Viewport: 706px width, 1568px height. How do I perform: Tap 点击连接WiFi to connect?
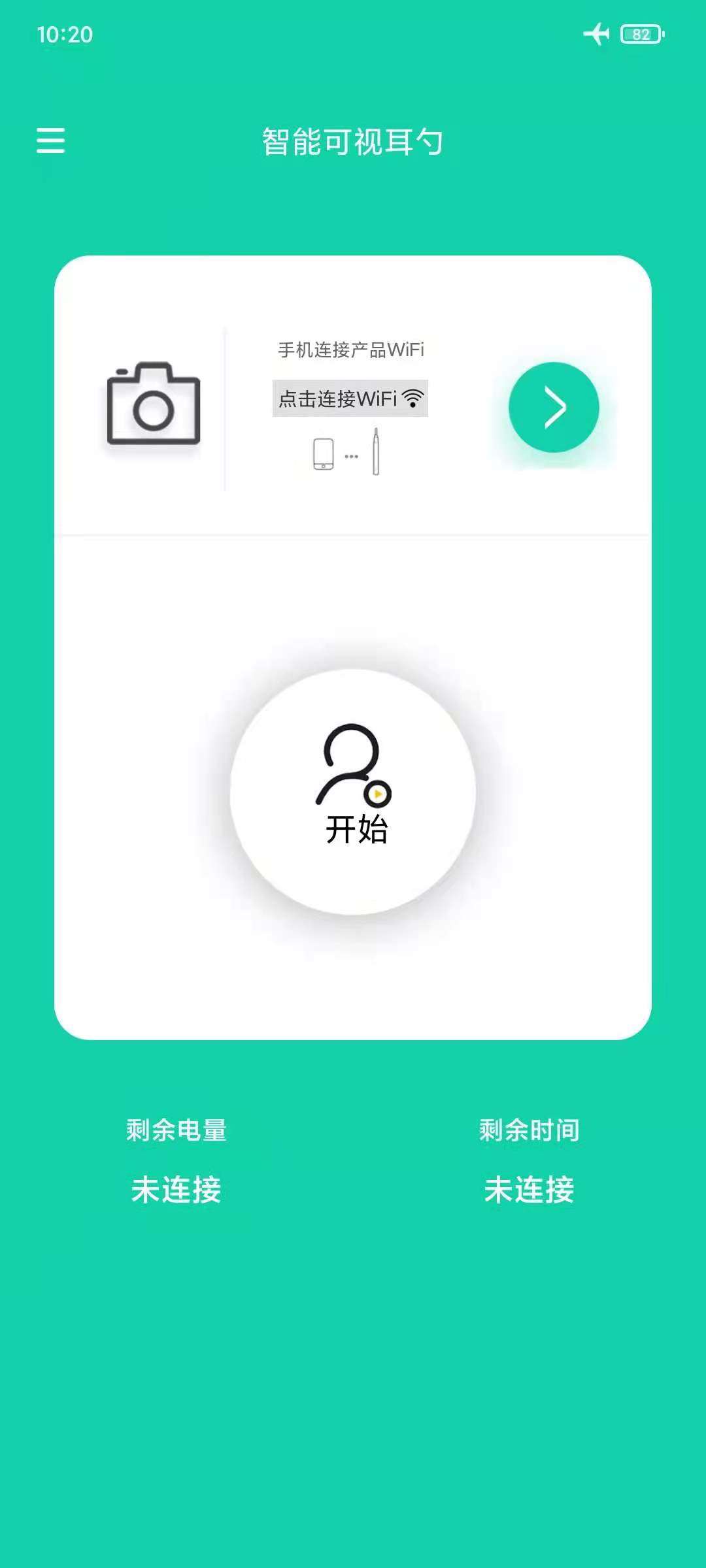point(350,398)
